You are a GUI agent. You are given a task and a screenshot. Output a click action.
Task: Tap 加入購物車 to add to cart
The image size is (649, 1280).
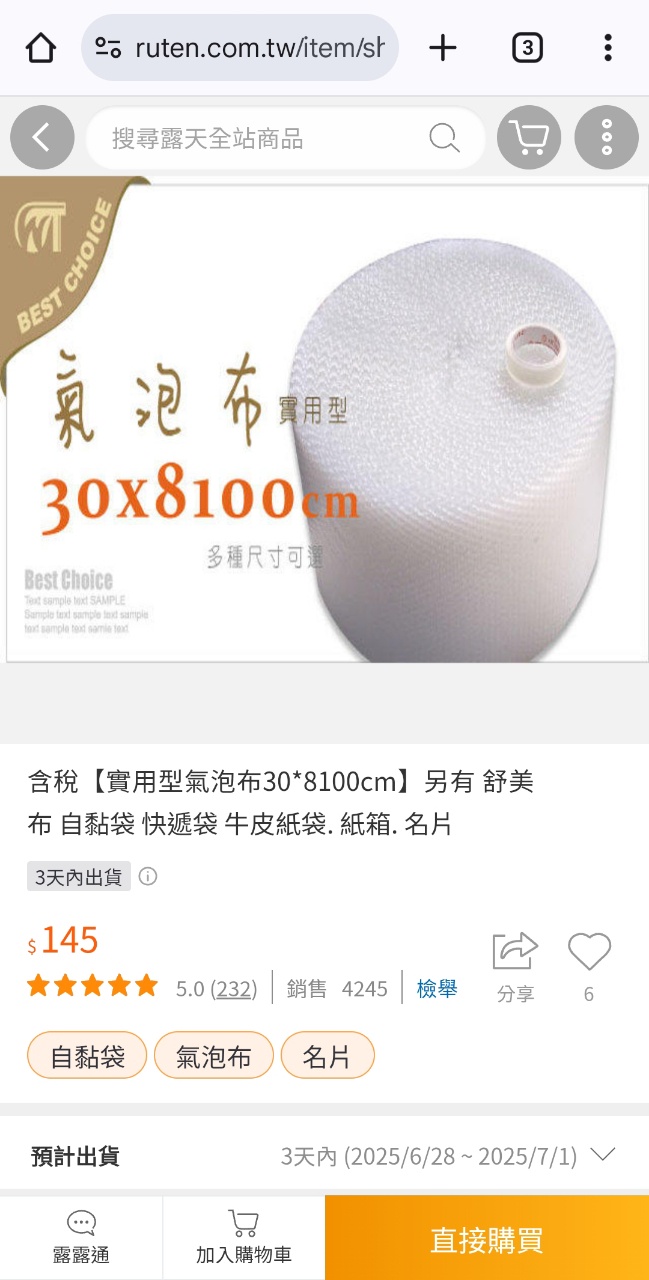click(x=243, y=1237)
